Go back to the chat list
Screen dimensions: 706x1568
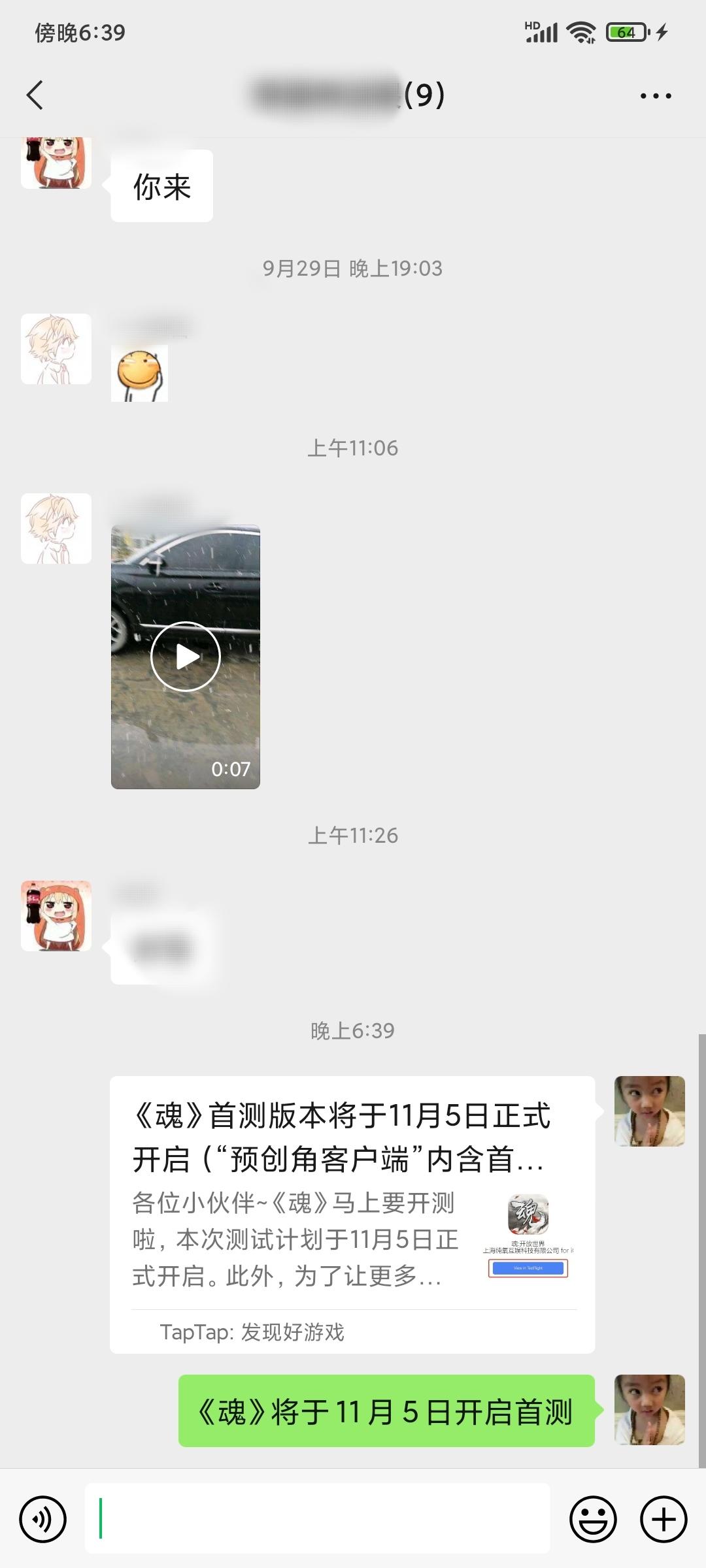point(35,95)
